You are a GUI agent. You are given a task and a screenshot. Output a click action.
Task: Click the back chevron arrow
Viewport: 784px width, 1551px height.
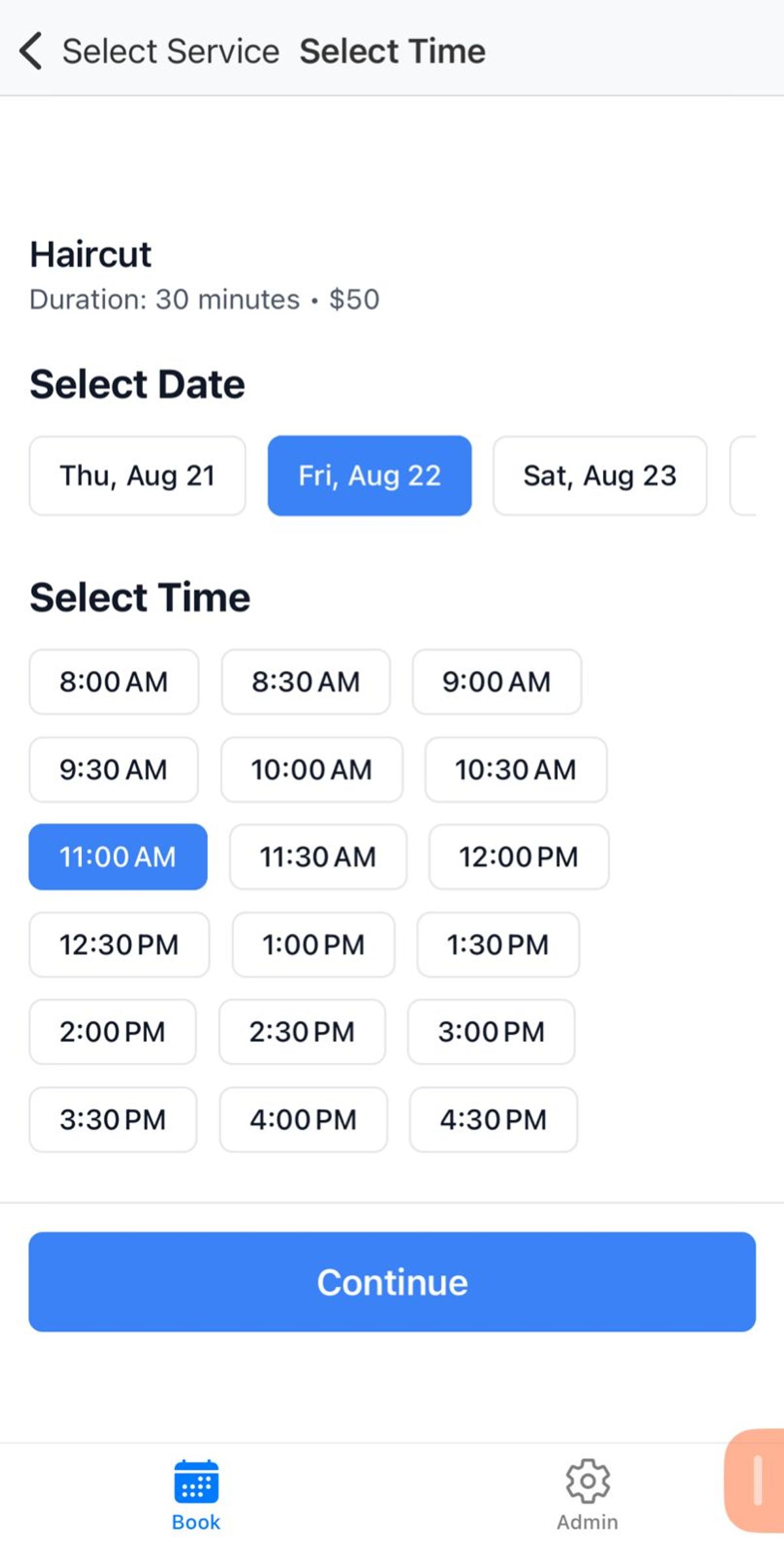coord(30,50)
